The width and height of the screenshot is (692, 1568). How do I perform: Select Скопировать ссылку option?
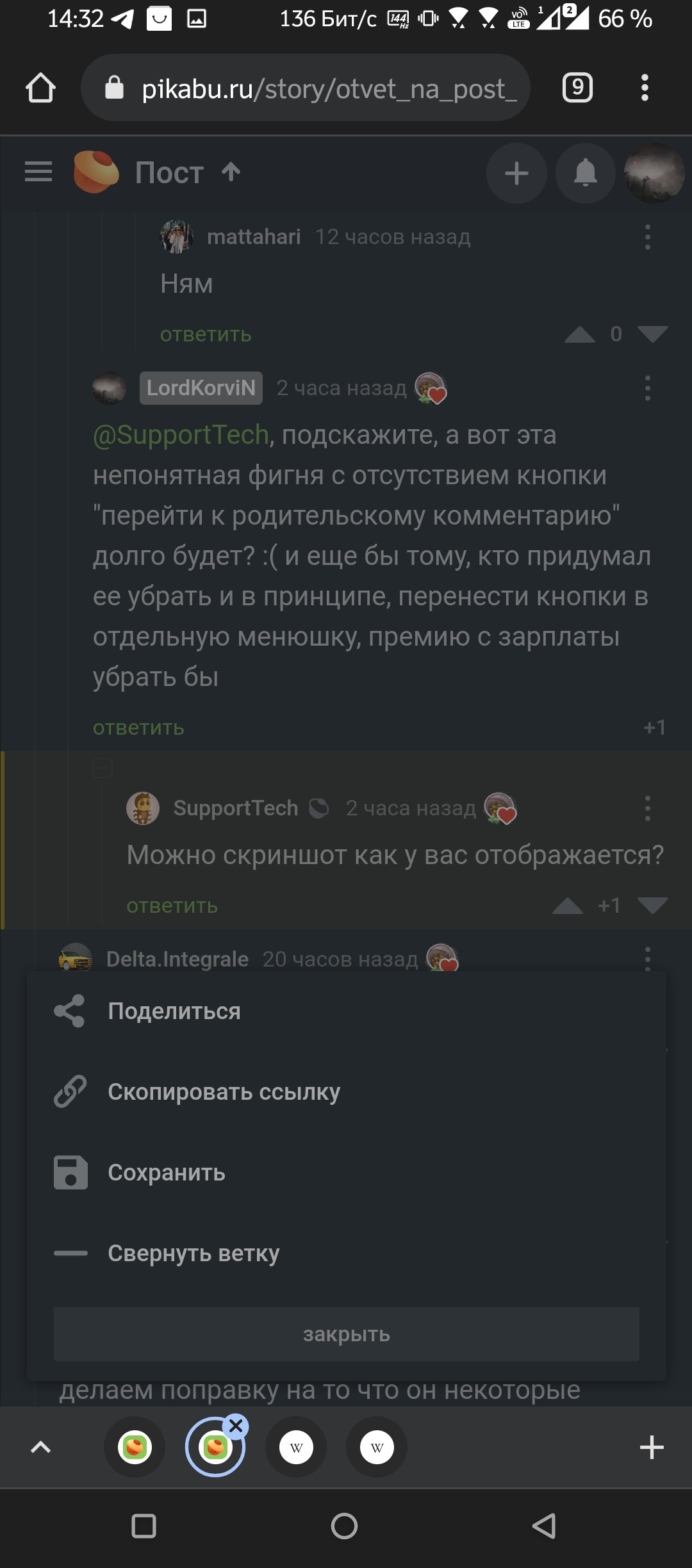(x=224, y=1092)
